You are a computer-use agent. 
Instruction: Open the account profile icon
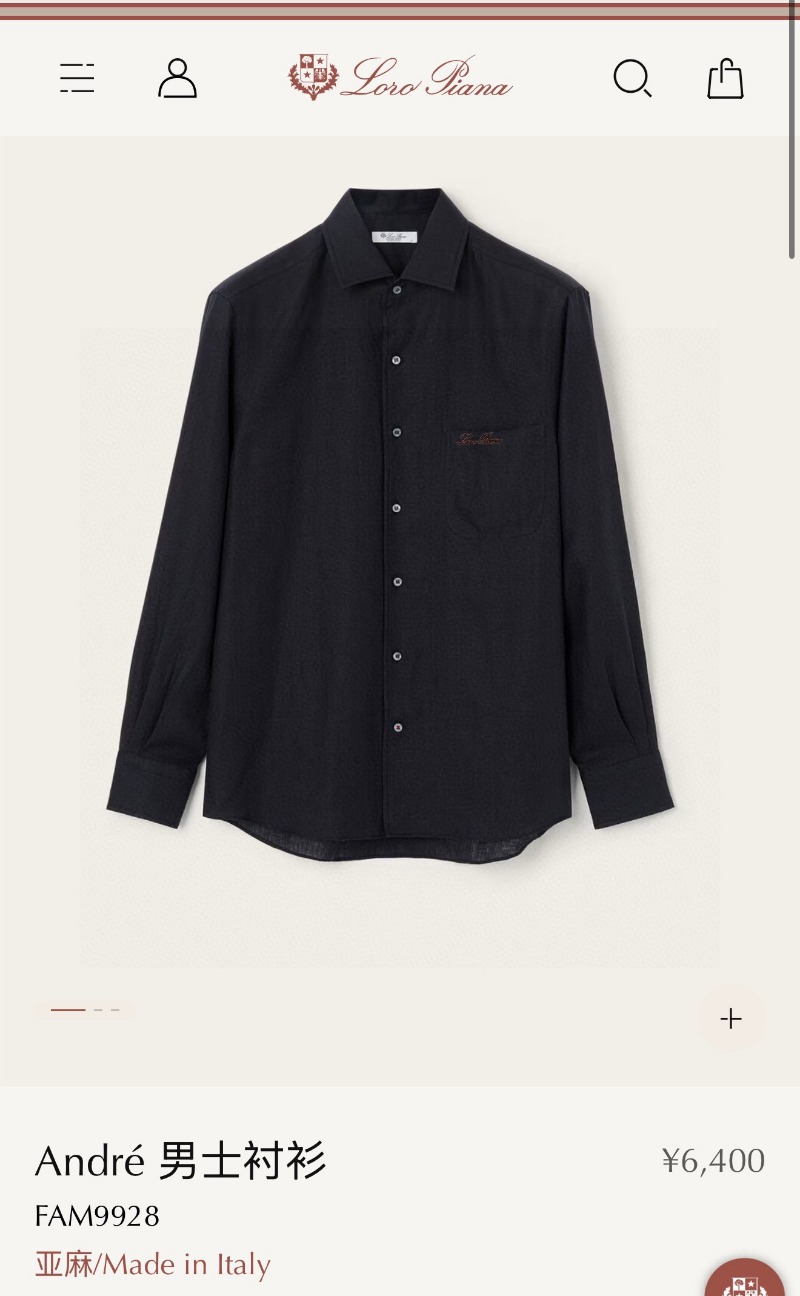(177, 78)
